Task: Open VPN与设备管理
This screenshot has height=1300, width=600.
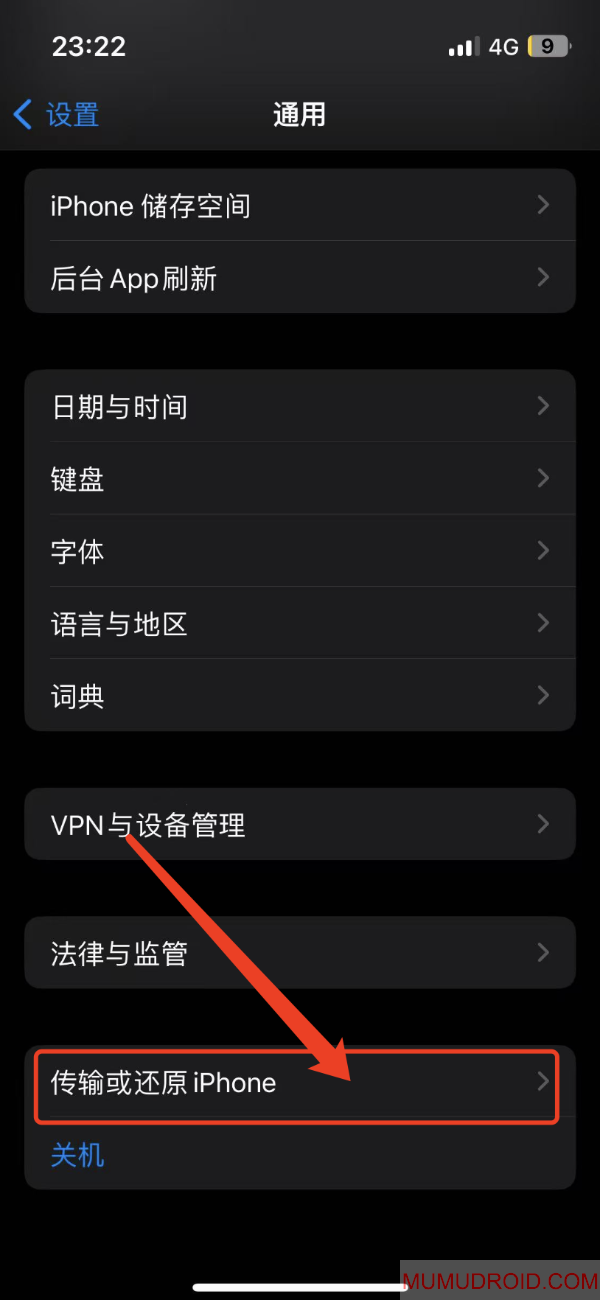Action: (x=300, y=825)
